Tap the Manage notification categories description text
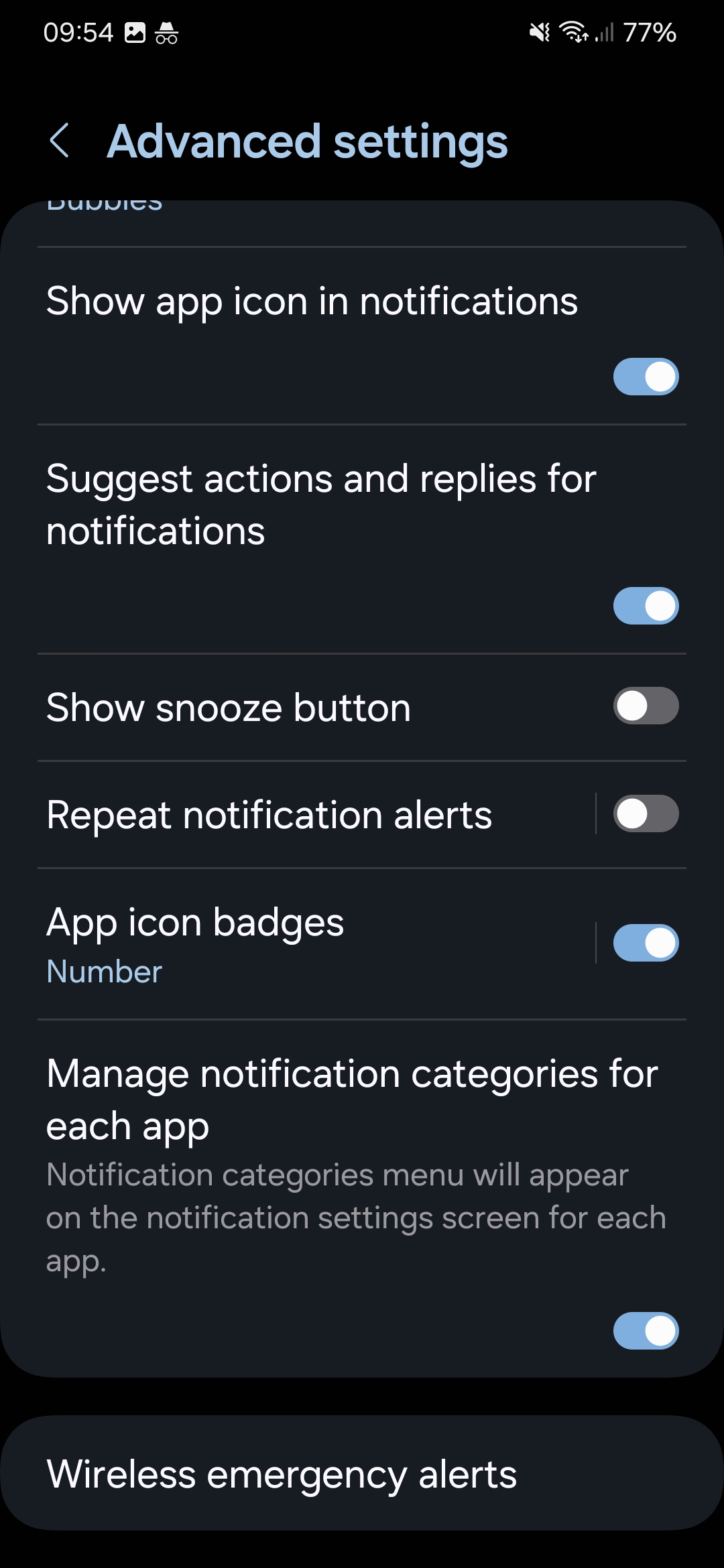The width and height of the screenshot is (724, 1568). pyautogui.click(x=355, y=1218)
